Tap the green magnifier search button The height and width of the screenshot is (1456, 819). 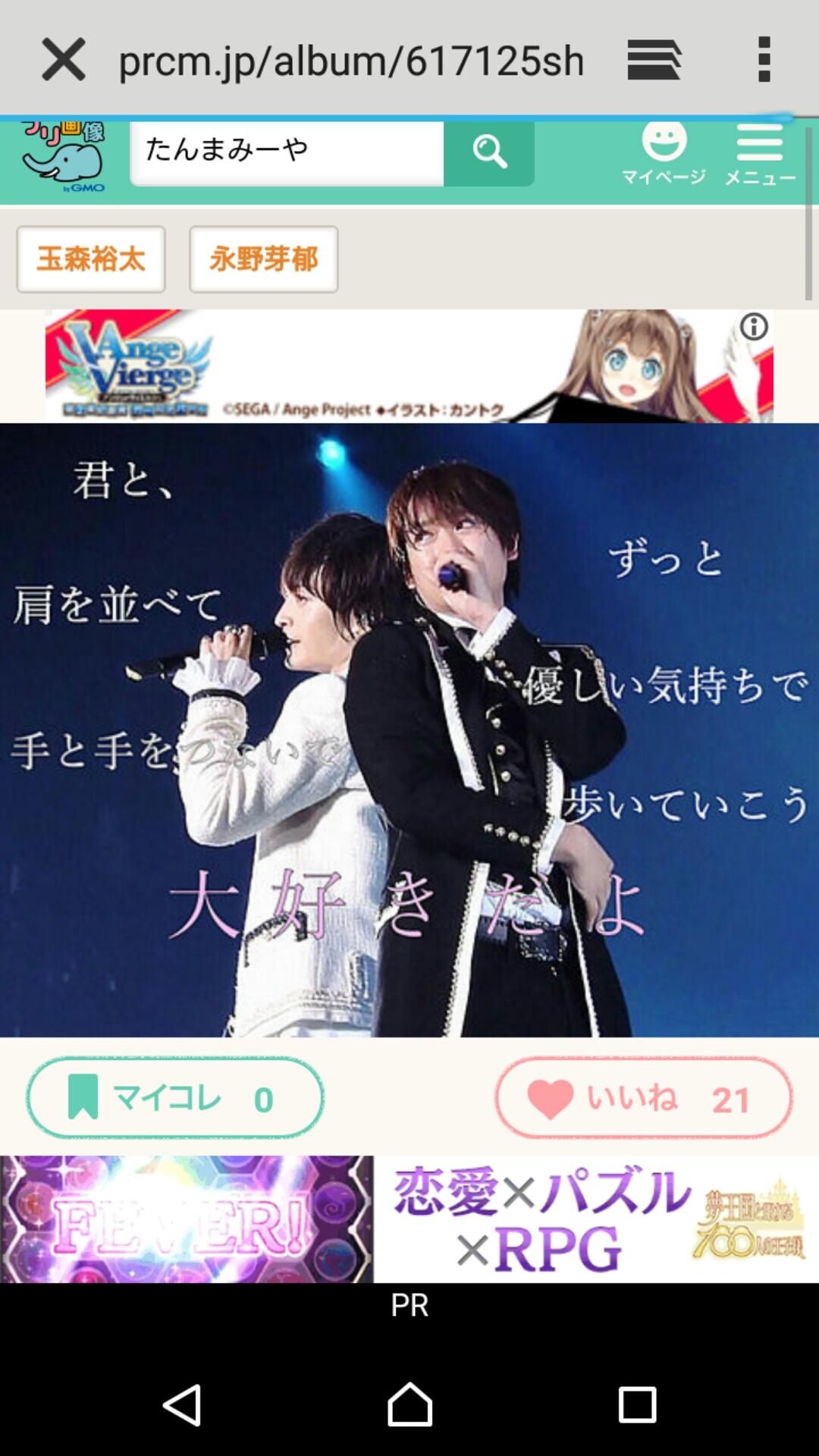pyautogui.click(x=489, y=152)
